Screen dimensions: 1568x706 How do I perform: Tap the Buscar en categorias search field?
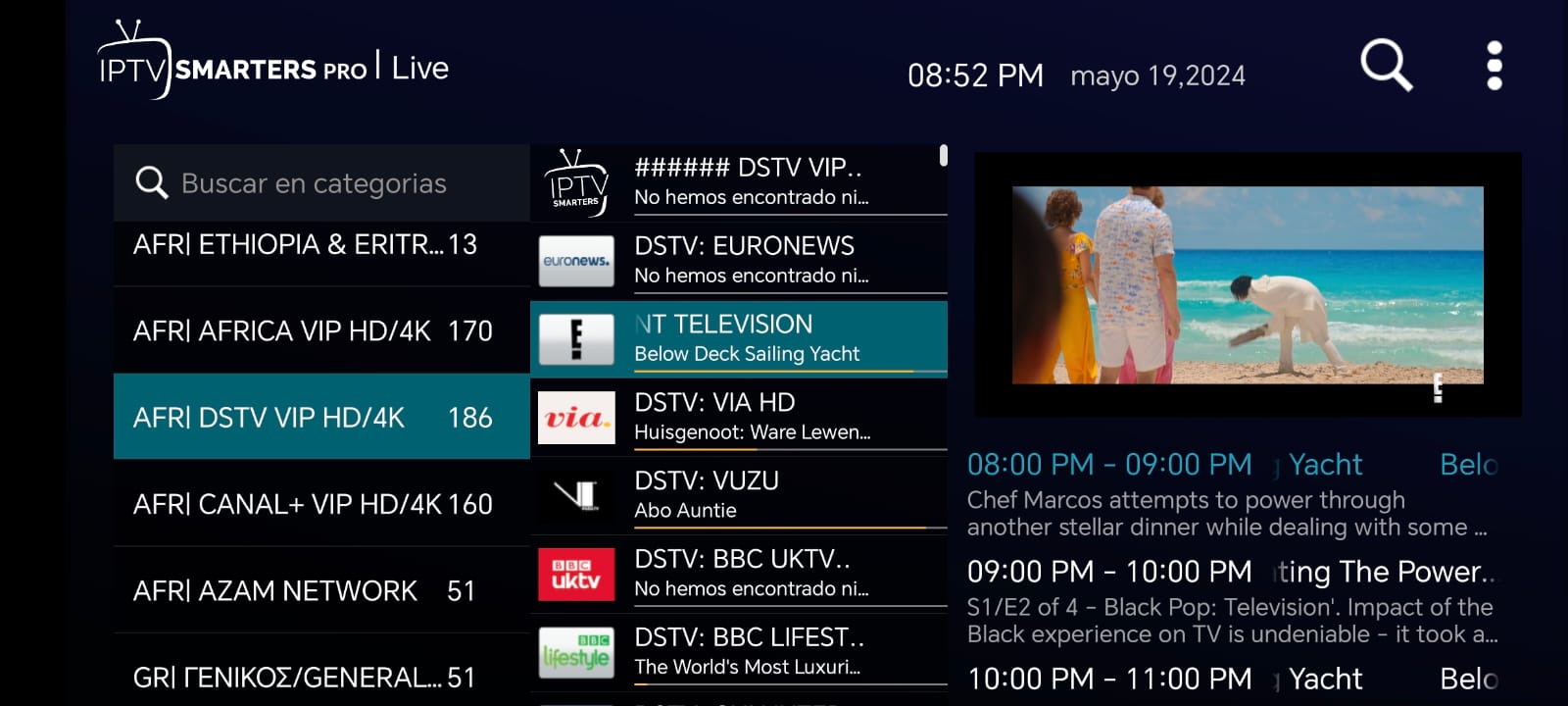[x=321, y=183]
